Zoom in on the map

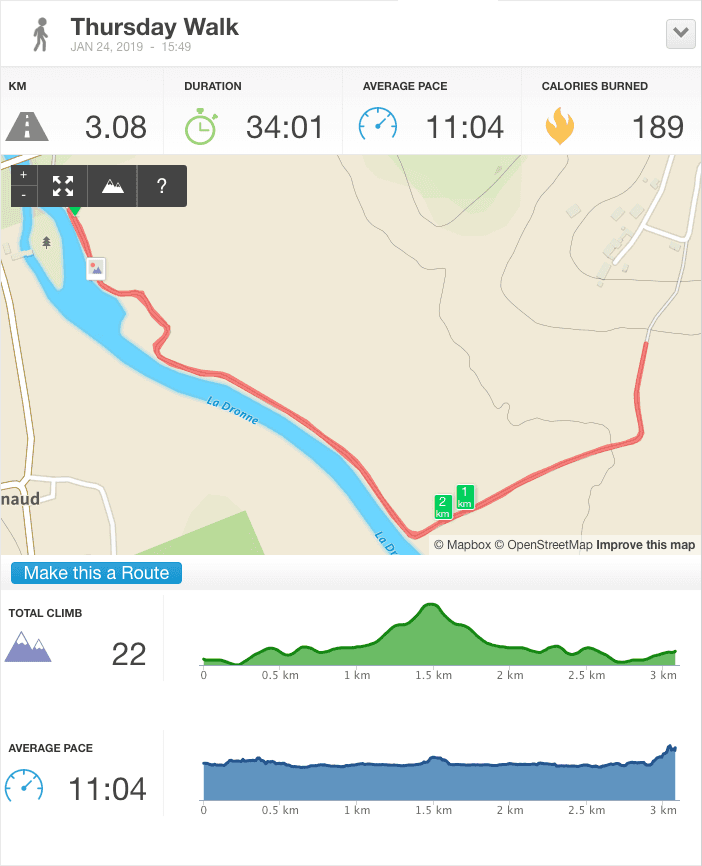[x=24, y=175]
